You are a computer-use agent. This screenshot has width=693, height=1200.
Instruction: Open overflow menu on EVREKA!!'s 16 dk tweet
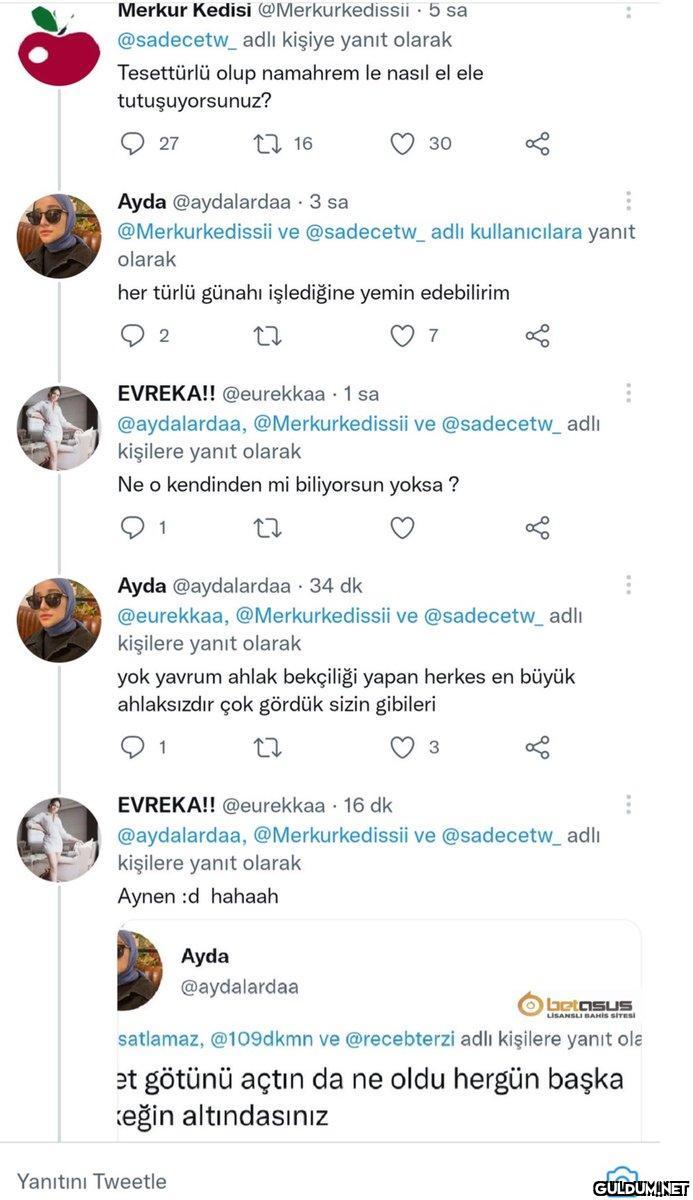point(628,805)
